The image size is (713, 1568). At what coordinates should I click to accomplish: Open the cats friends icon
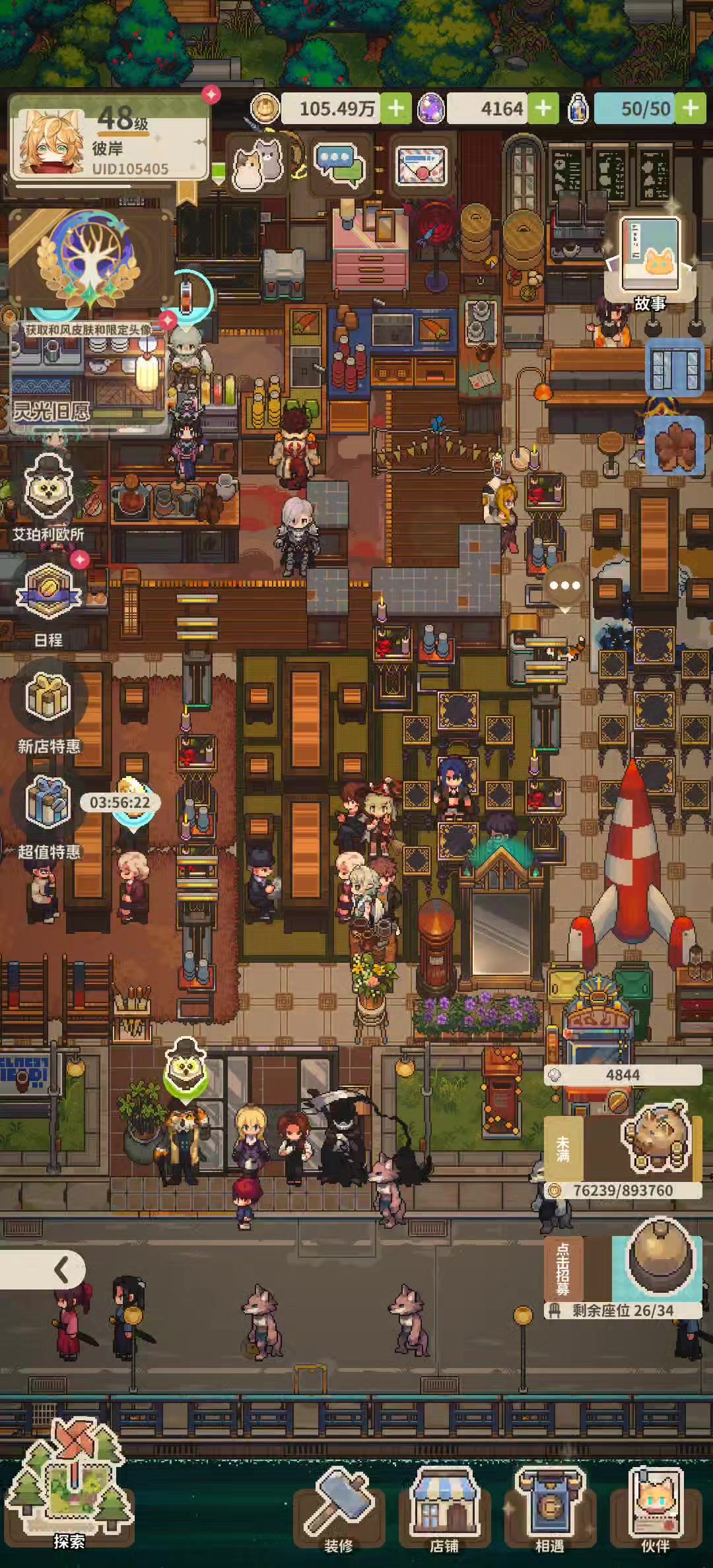click(257, 164)
